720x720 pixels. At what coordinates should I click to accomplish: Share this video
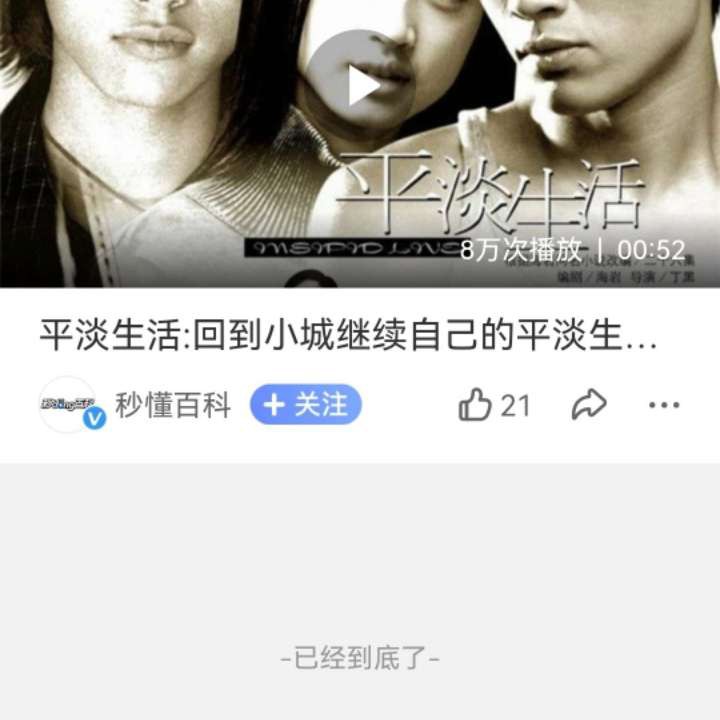(589, 405)
